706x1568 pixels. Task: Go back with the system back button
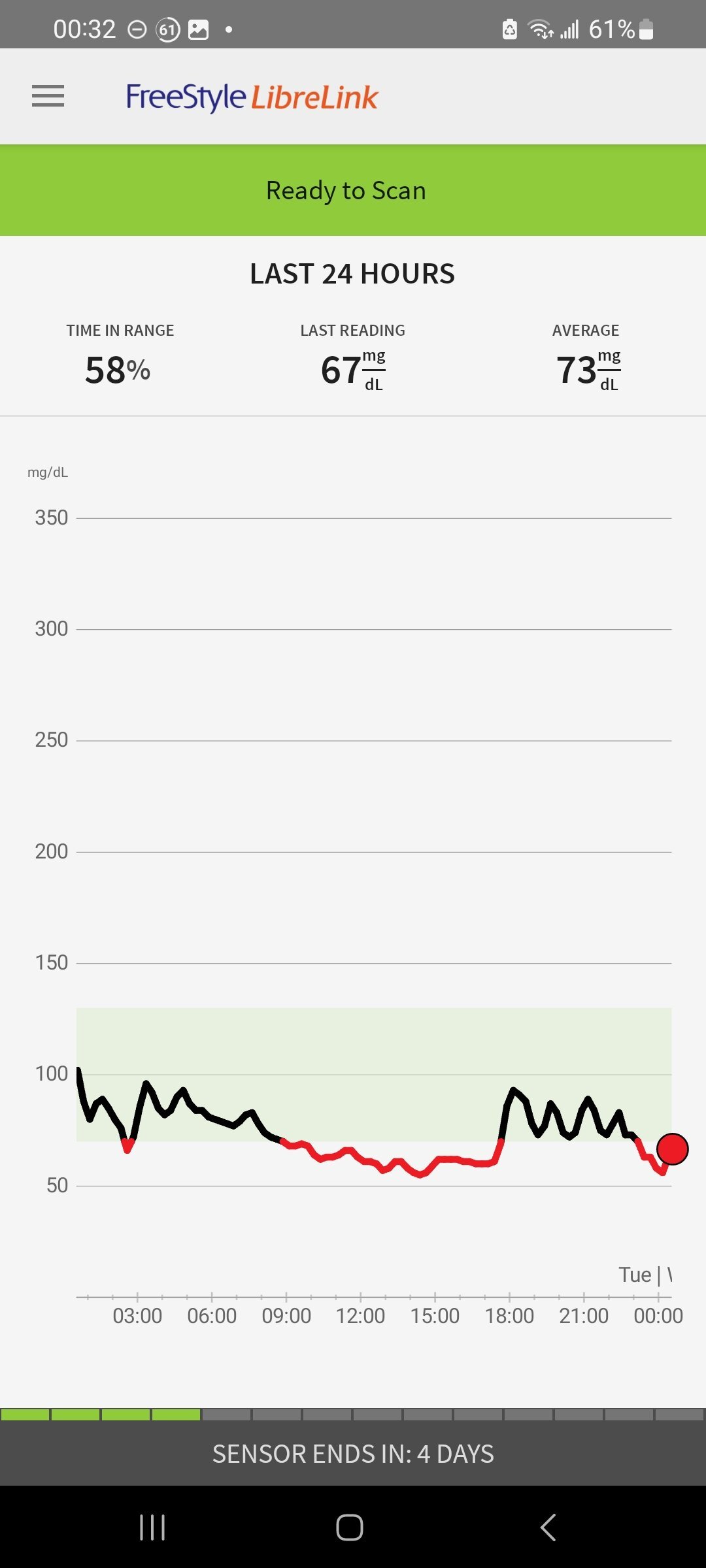point(548,1527)
